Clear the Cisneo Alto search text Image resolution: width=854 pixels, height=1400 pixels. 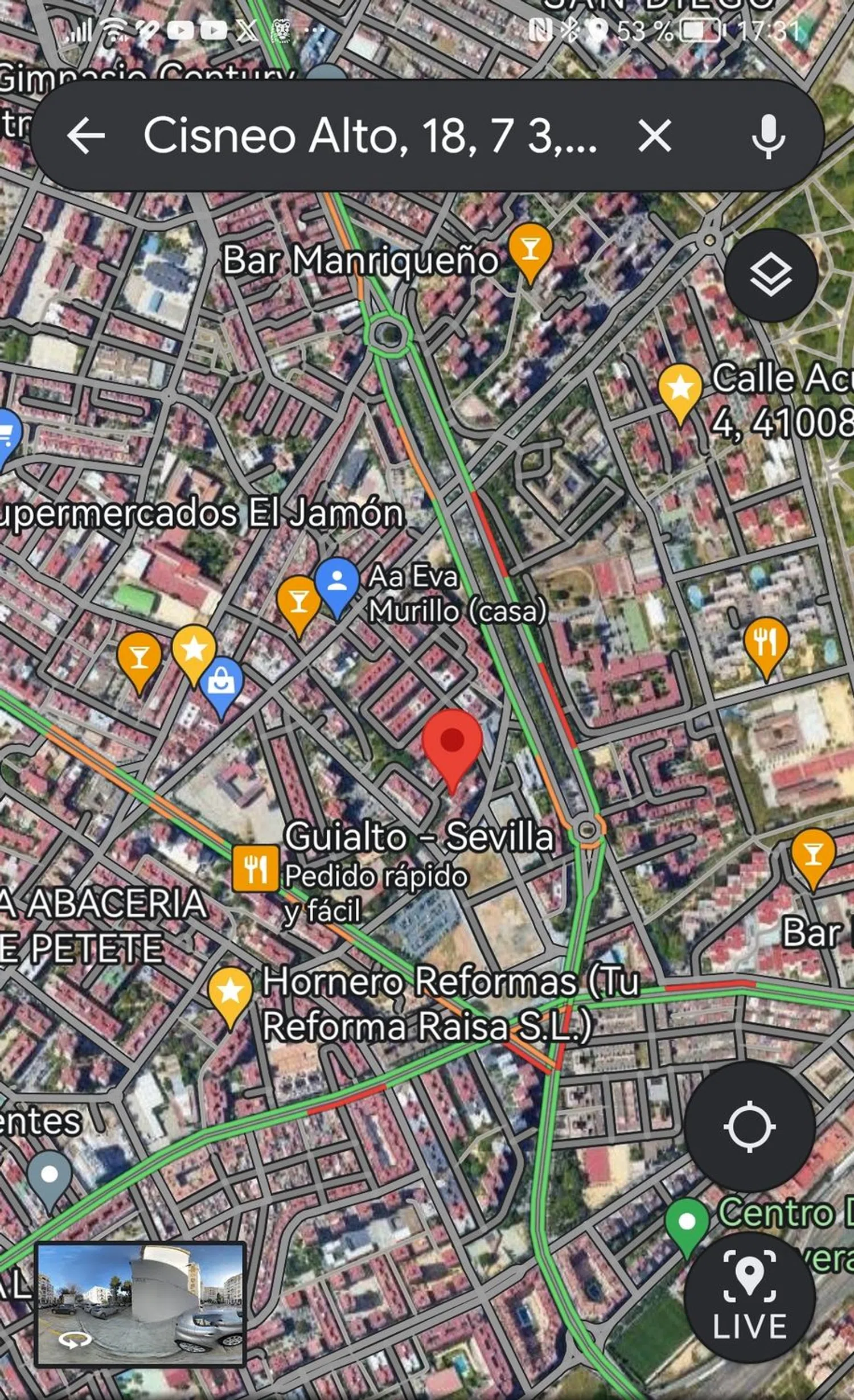655,136
